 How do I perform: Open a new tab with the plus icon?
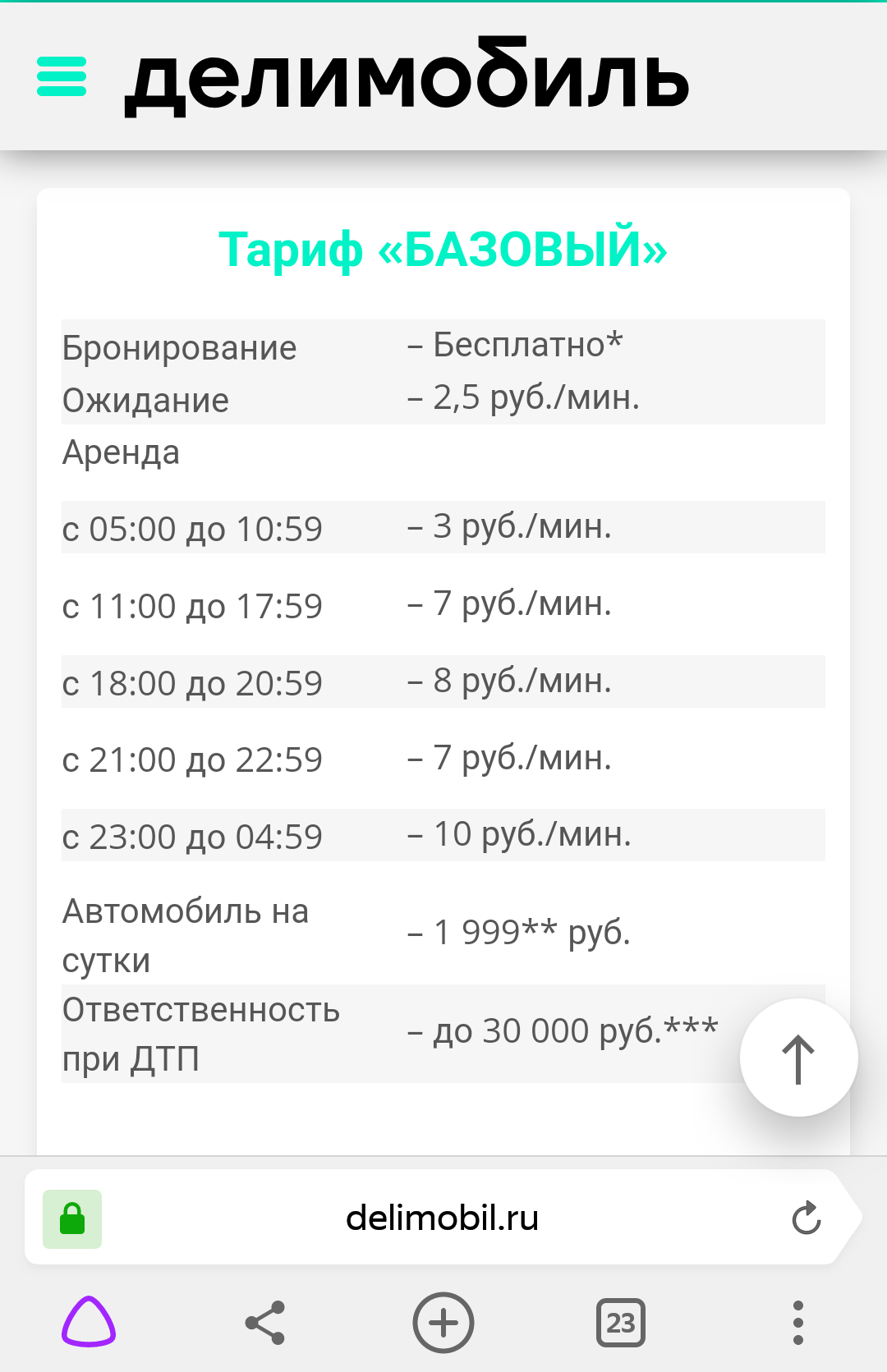443,1322
